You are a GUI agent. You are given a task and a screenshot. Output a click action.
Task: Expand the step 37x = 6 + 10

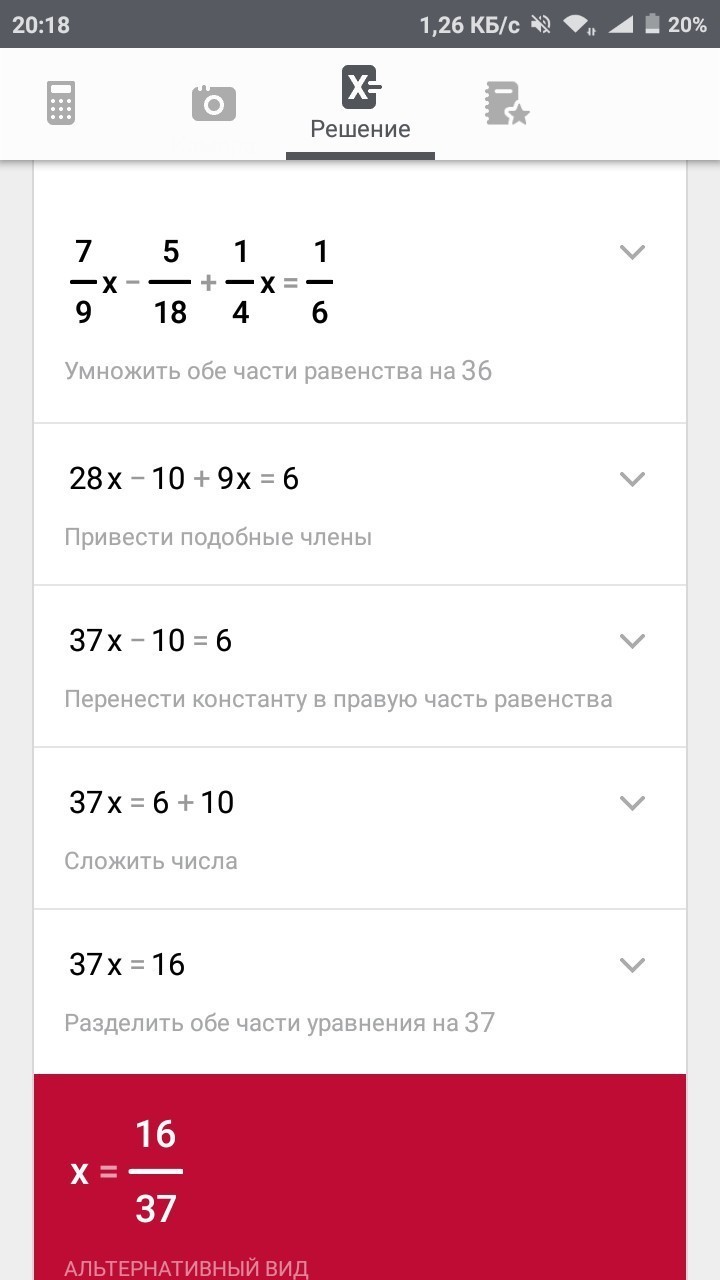coord(632,803)
